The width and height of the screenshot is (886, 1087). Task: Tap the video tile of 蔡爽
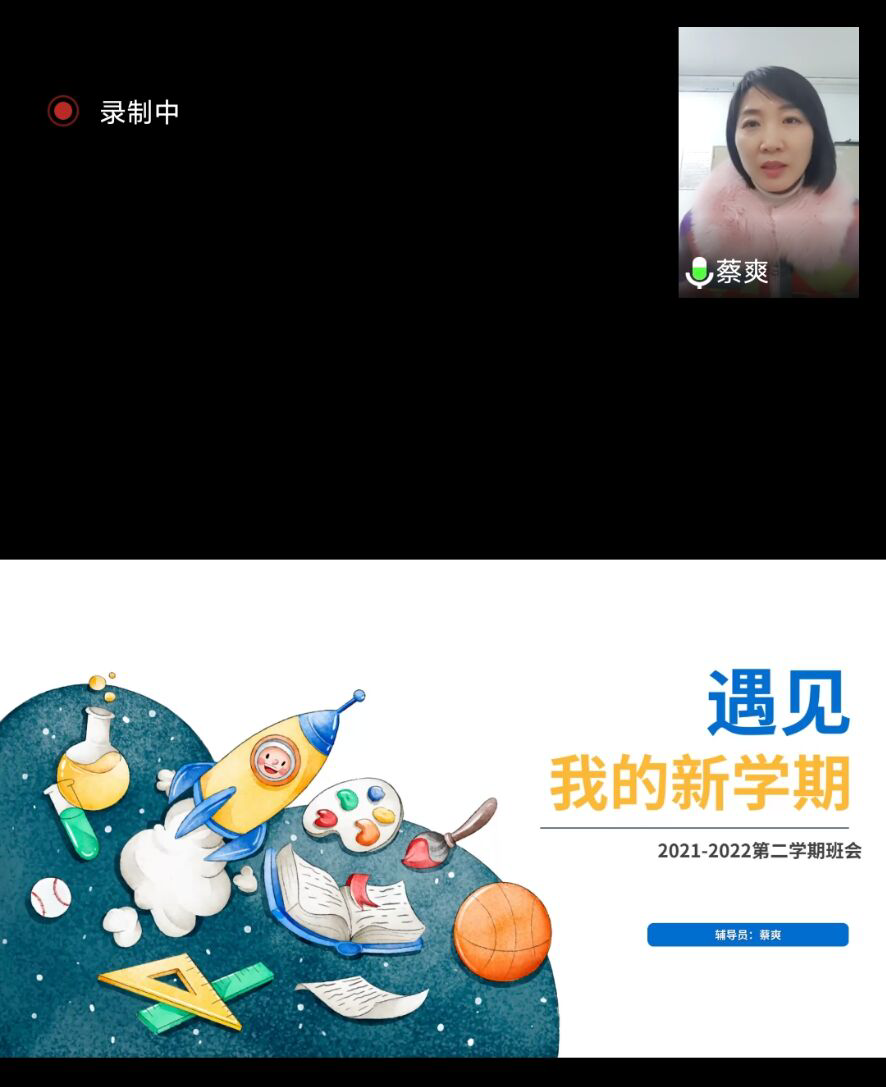[x=768, y=162]
